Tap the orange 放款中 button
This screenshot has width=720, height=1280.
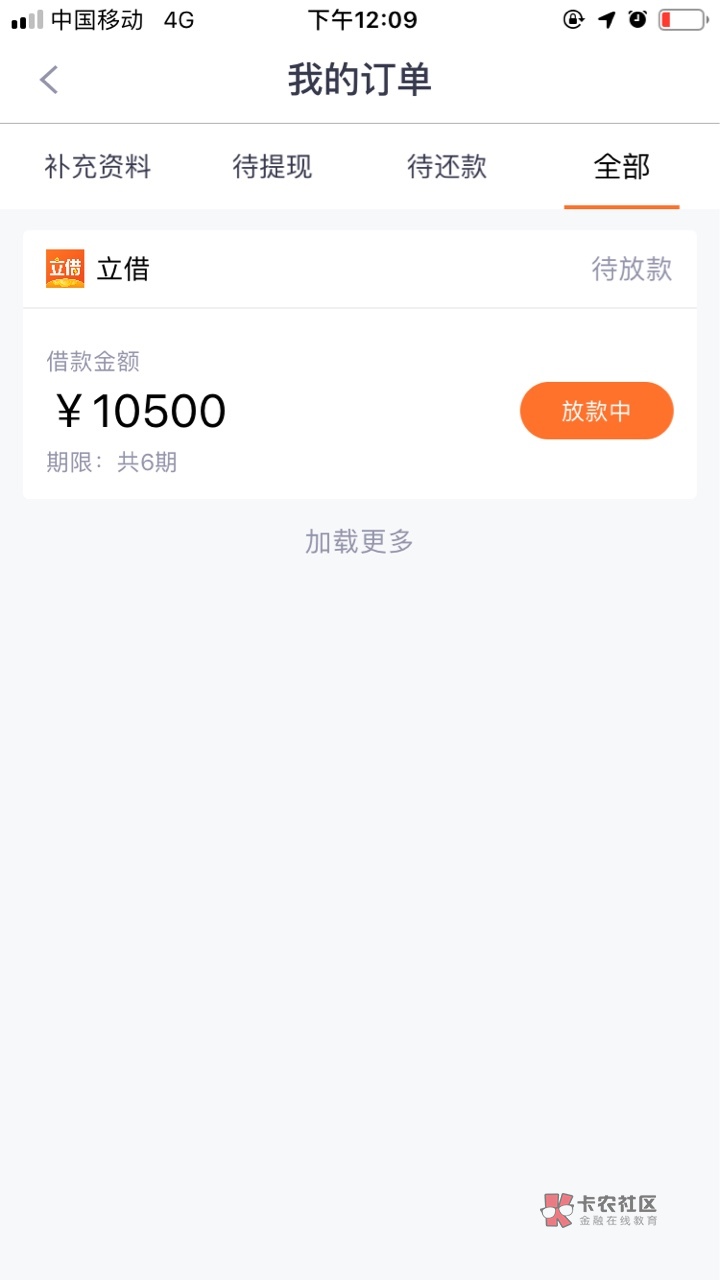596,411
